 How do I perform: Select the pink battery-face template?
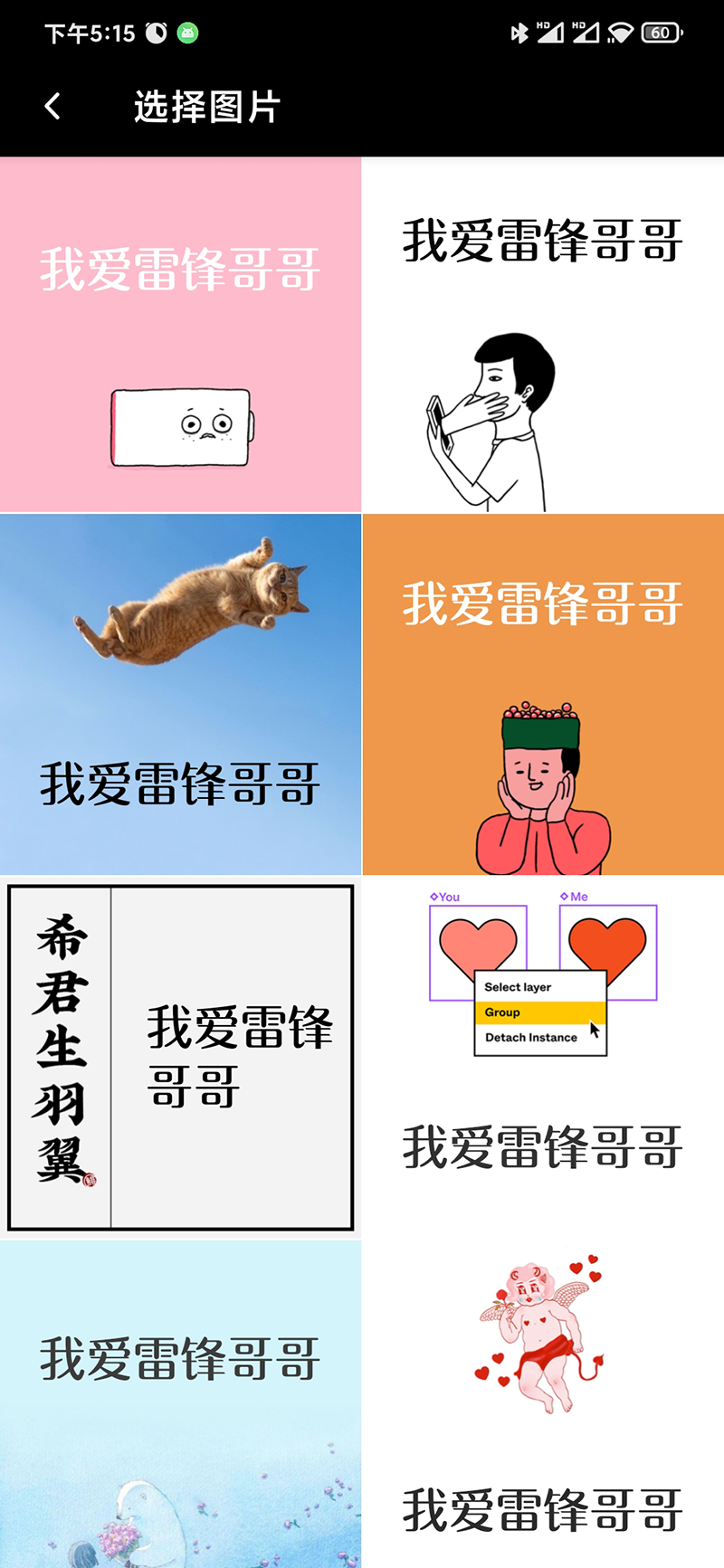coord(180,335)
